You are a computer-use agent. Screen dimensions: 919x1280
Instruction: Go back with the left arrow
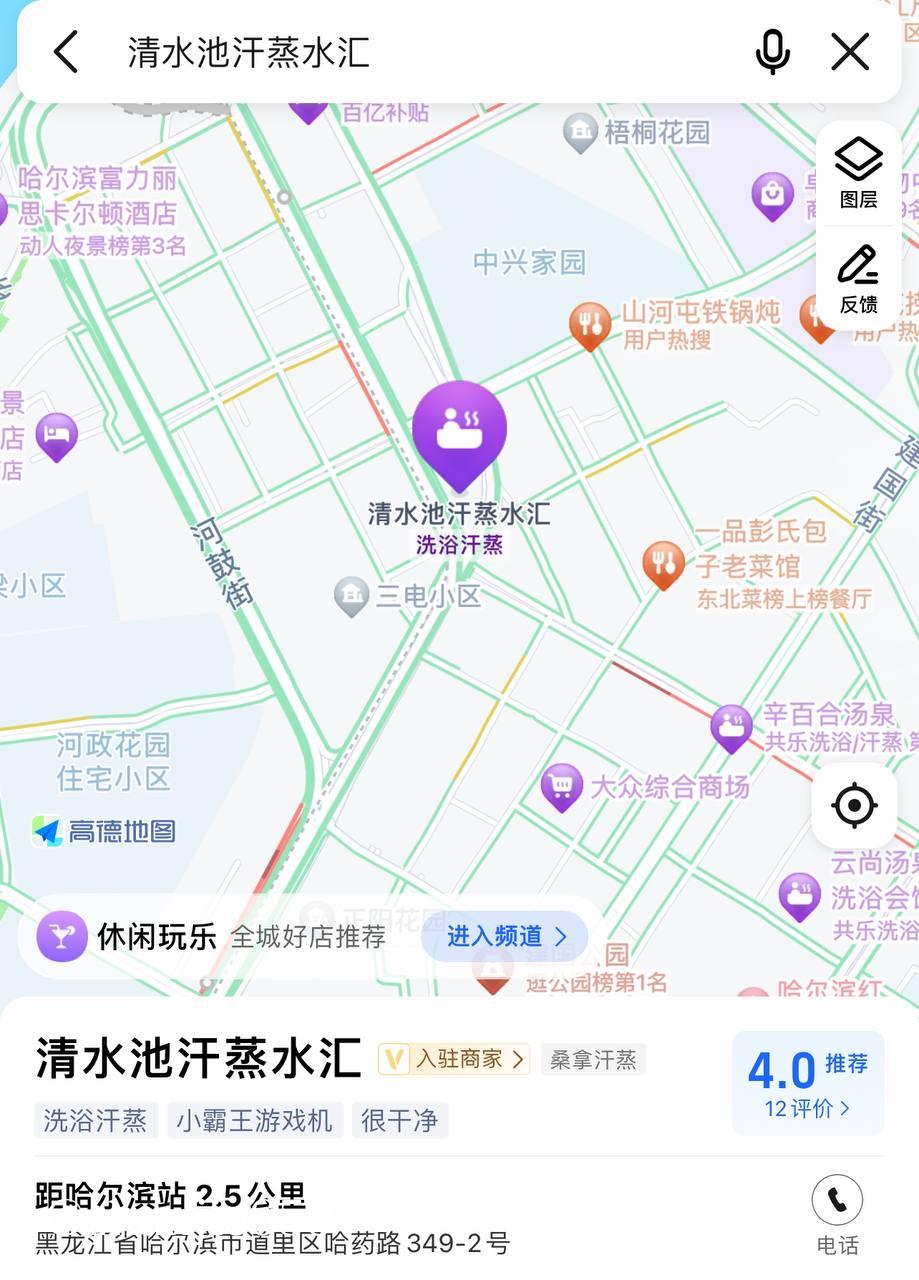pyautogui.click(x=64, y=52)
